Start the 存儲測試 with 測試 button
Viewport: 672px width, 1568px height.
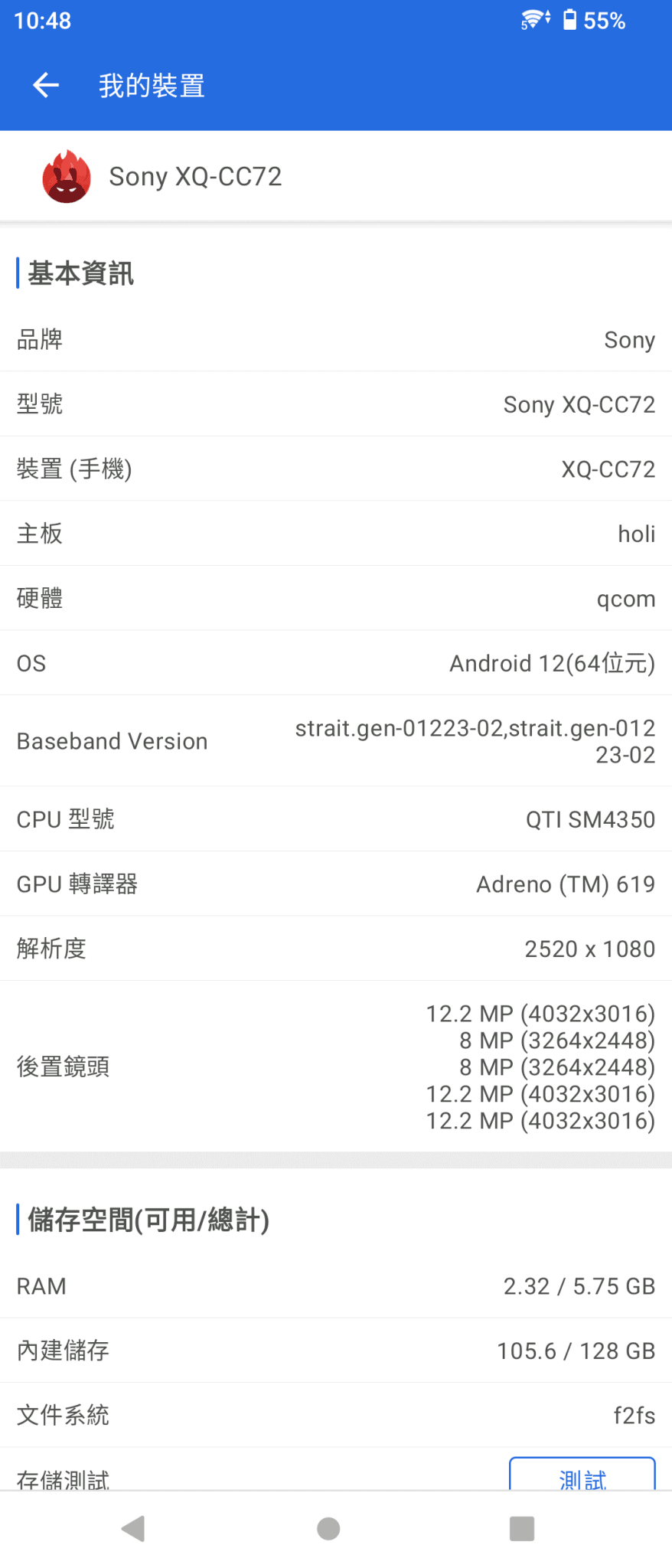pyautogui.click(x=582, y=1475)
